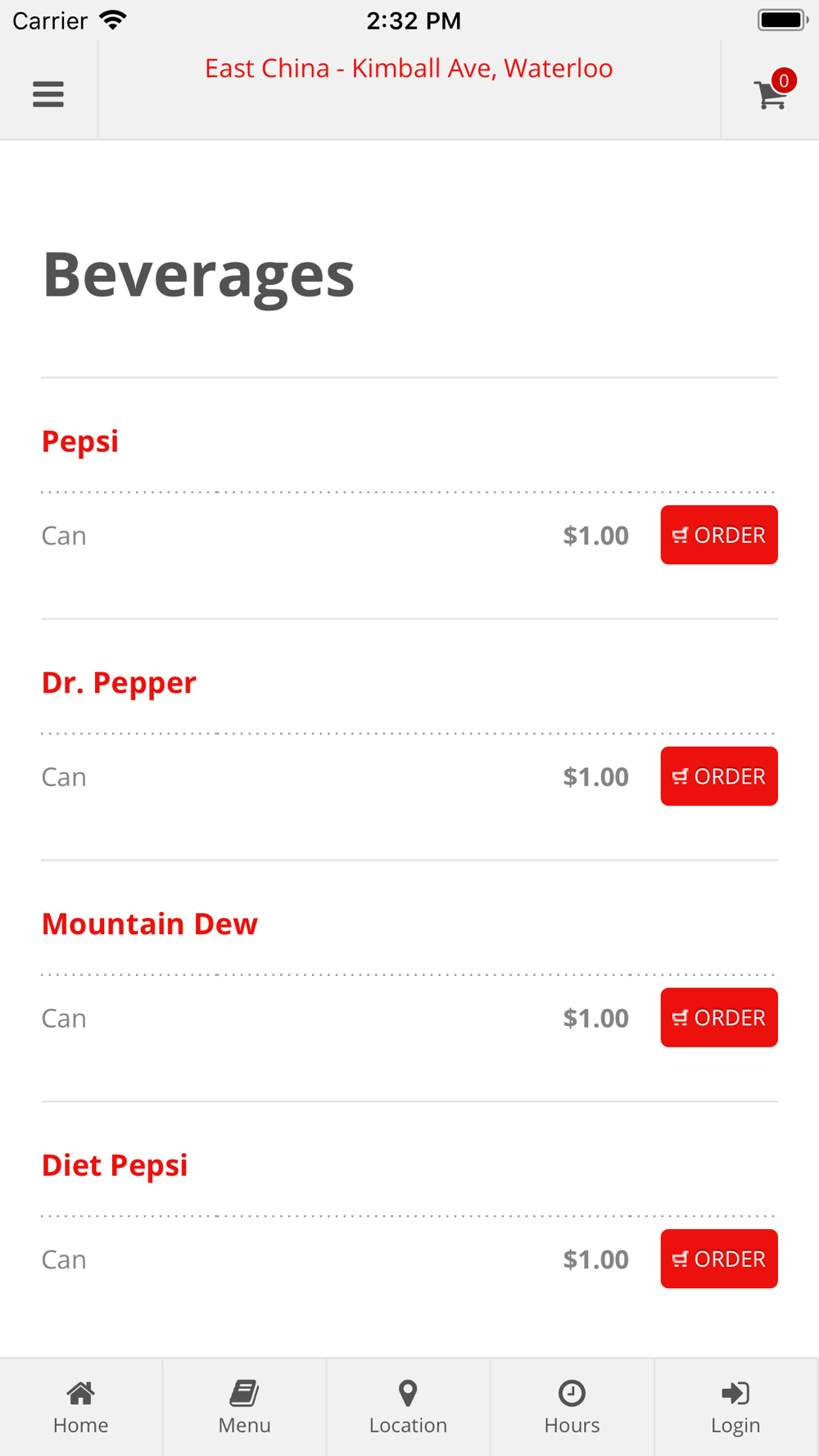The image size is (819, 1456).
Task: Order a can of Pepsi
Action: tap(719, 535)
